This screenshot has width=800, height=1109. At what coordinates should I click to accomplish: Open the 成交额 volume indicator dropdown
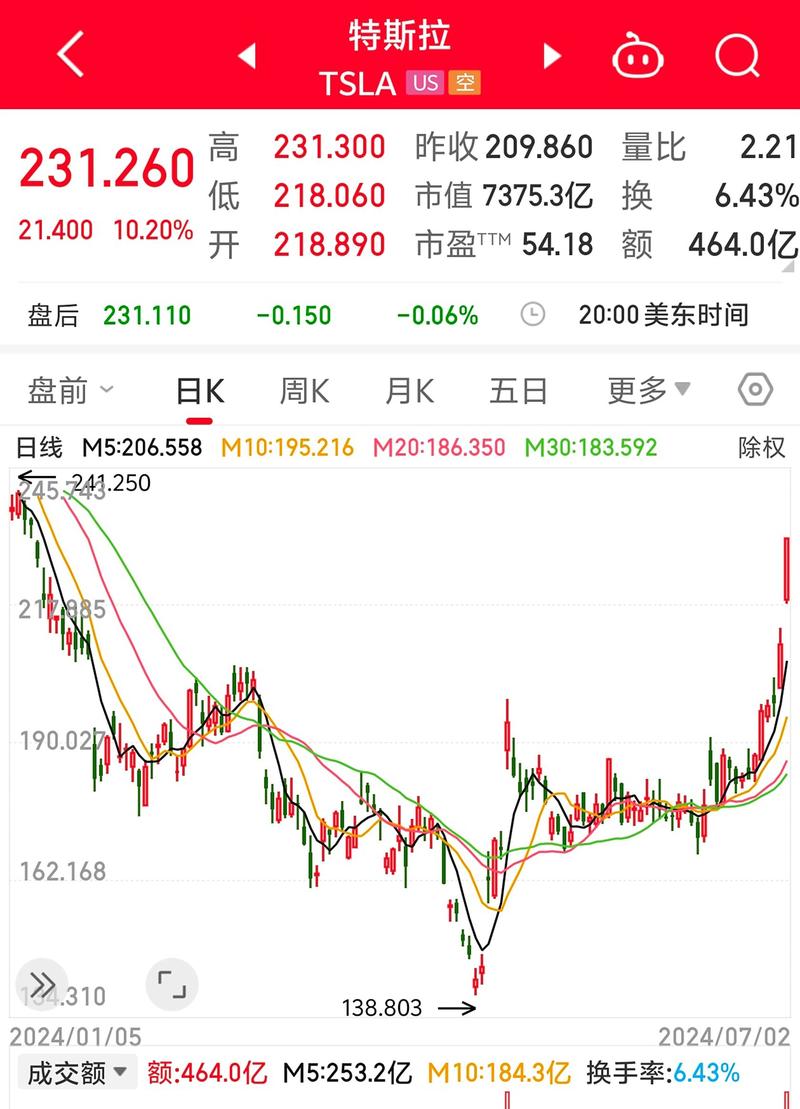75,1071
